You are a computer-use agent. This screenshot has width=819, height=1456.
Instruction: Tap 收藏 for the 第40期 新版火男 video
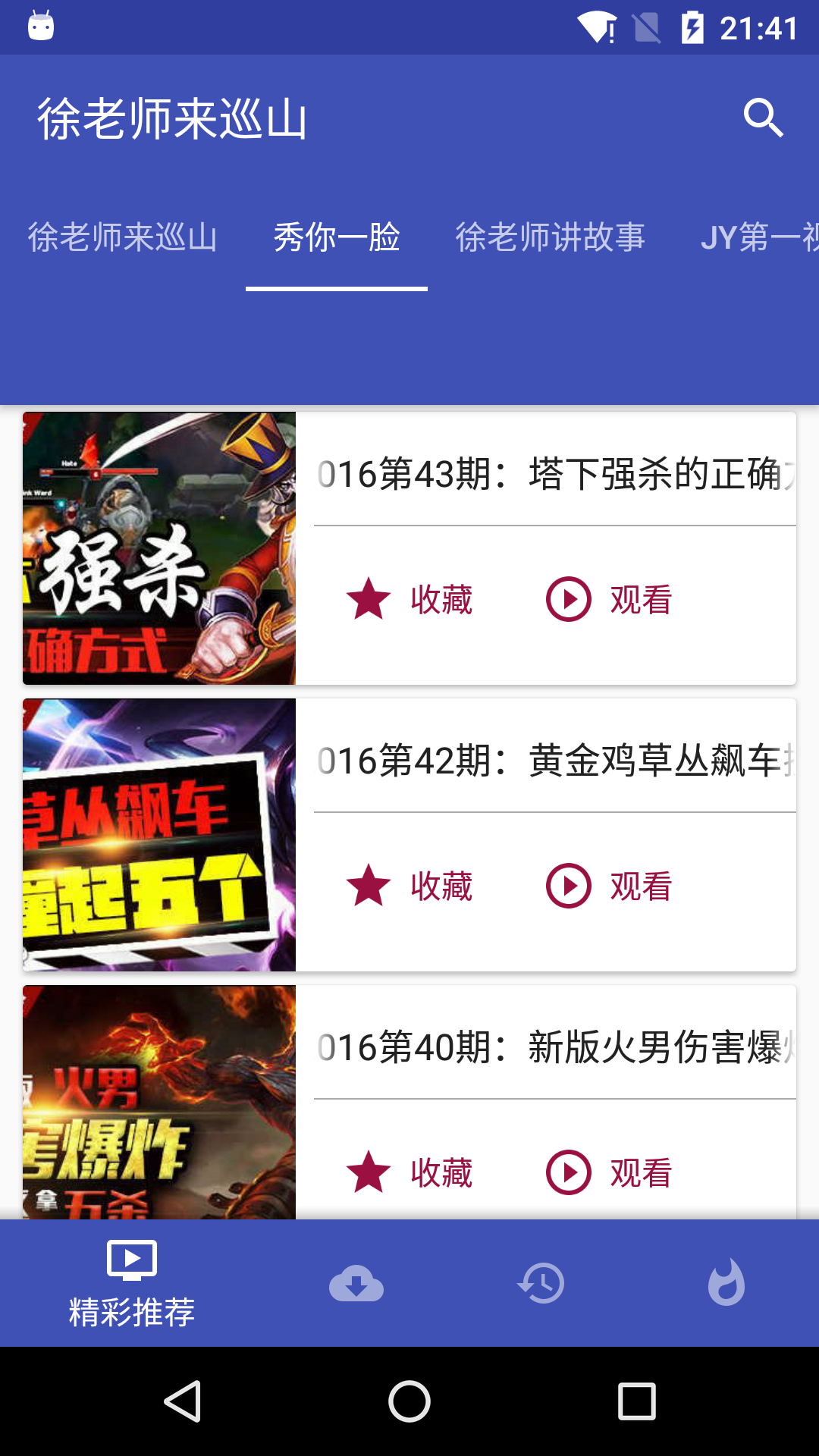click(x=410, y=1172)
